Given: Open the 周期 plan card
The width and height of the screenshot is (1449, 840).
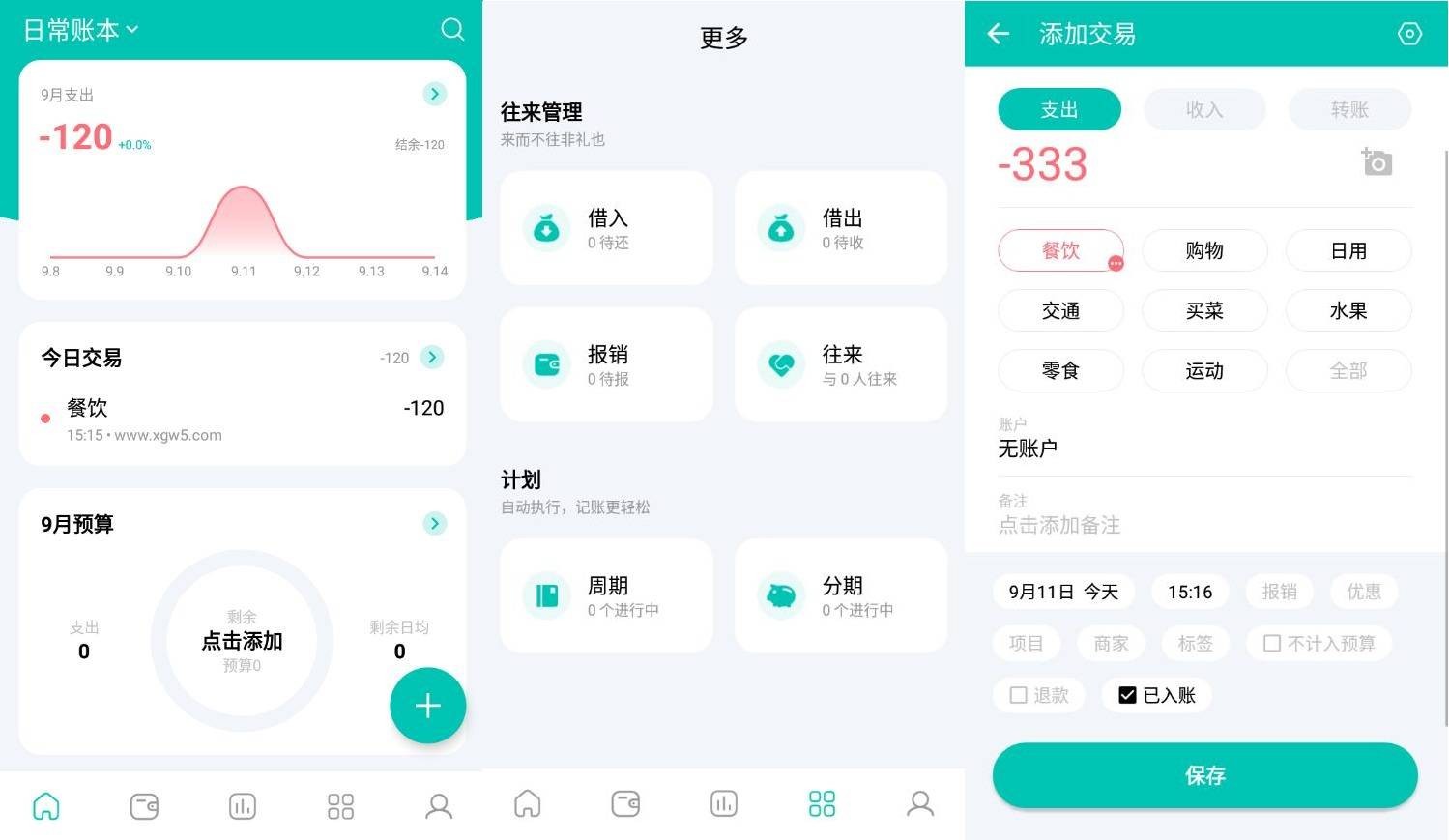Looking at the screenshot, I should click(606, 595).
